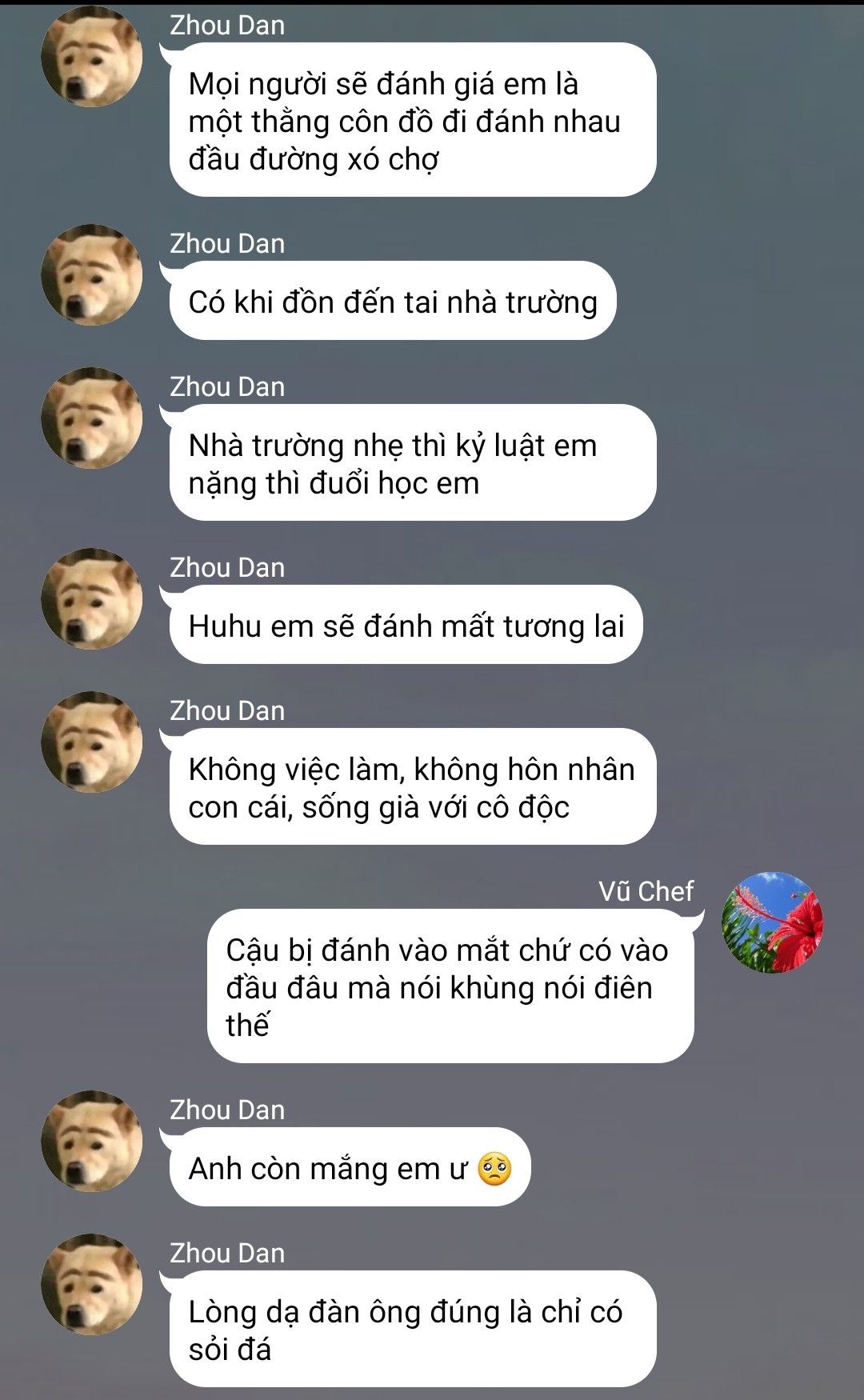Tap Zhou Dan's avatar next to "Anh còn mắng em ư"

click(92, 1141)
